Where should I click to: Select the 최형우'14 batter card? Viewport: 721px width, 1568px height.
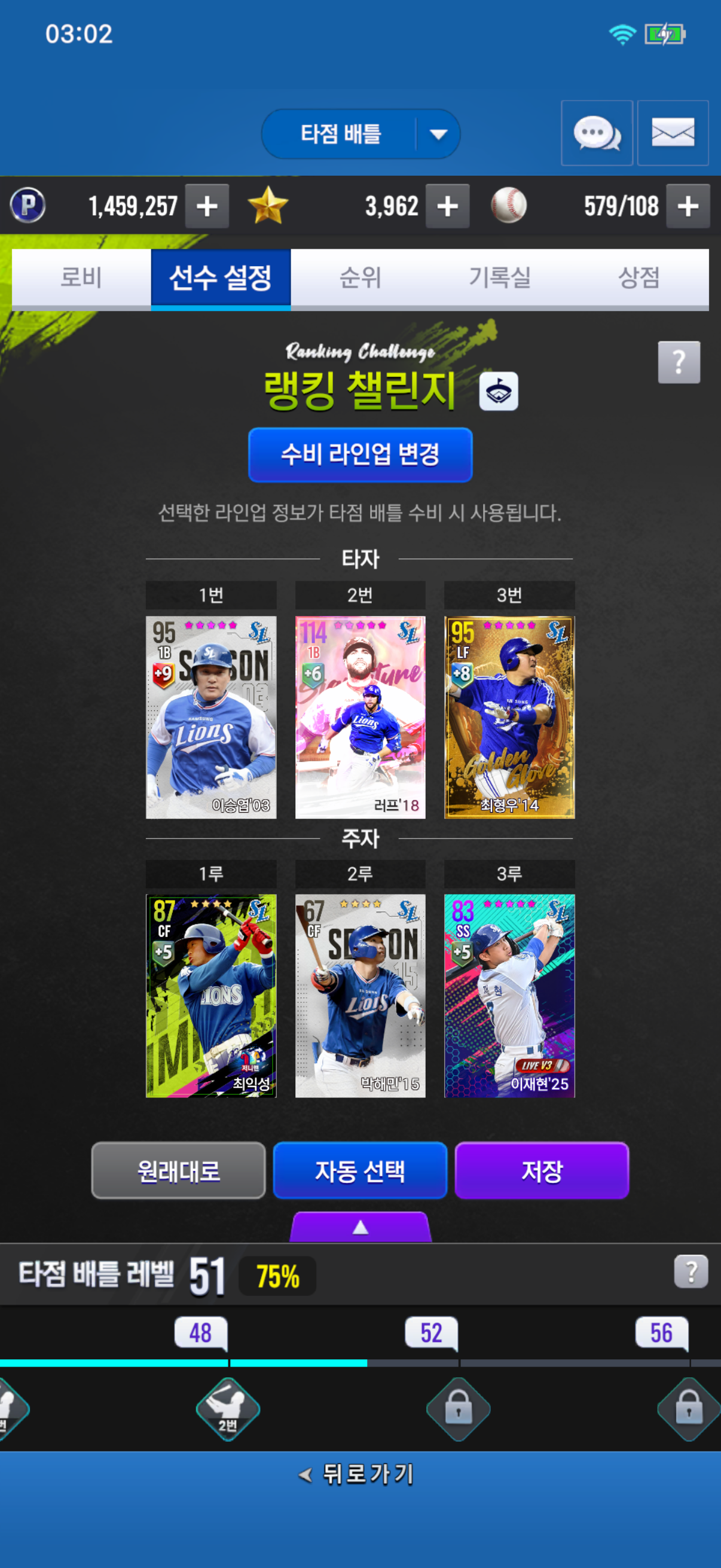coord(509,717)
